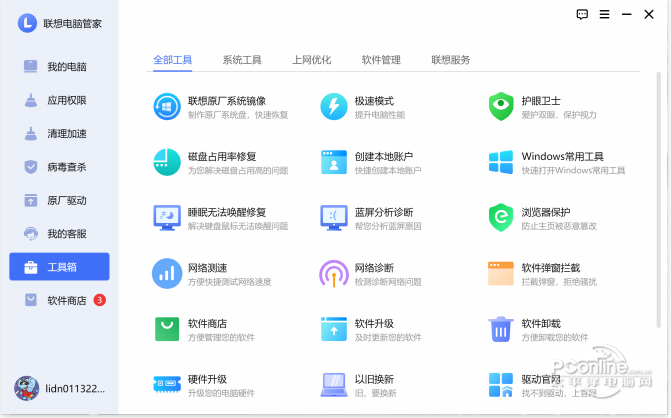This screenshot has width=671, height=418.
Task: Minimize the window
Action: click(626, 14)
